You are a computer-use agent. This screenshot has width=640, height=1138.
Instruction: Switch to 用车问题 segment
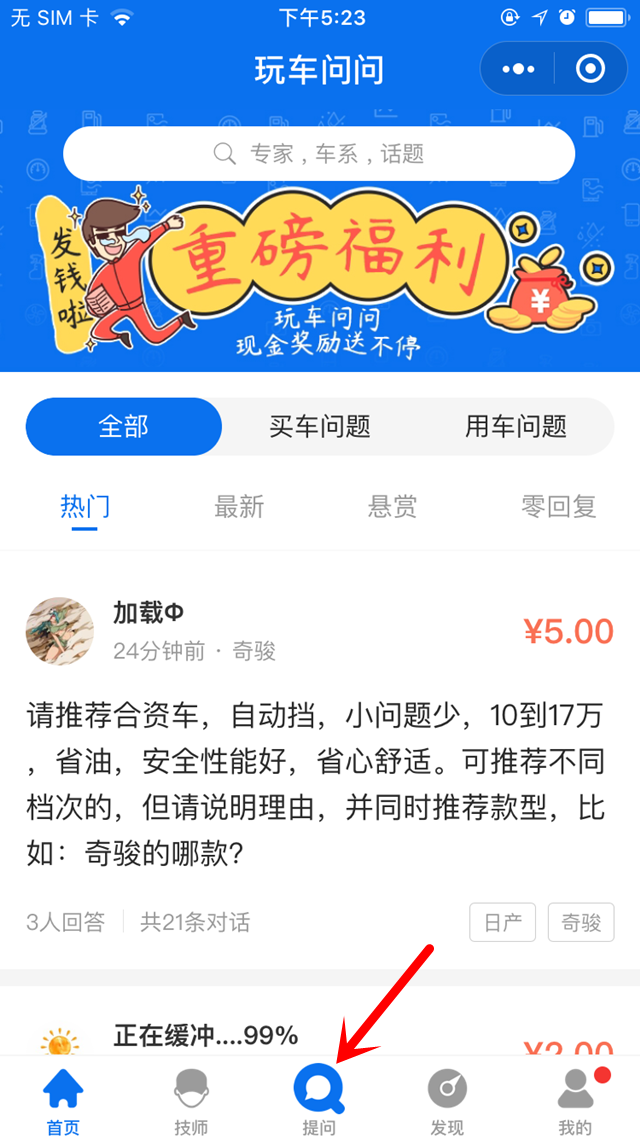pos(515,427)
